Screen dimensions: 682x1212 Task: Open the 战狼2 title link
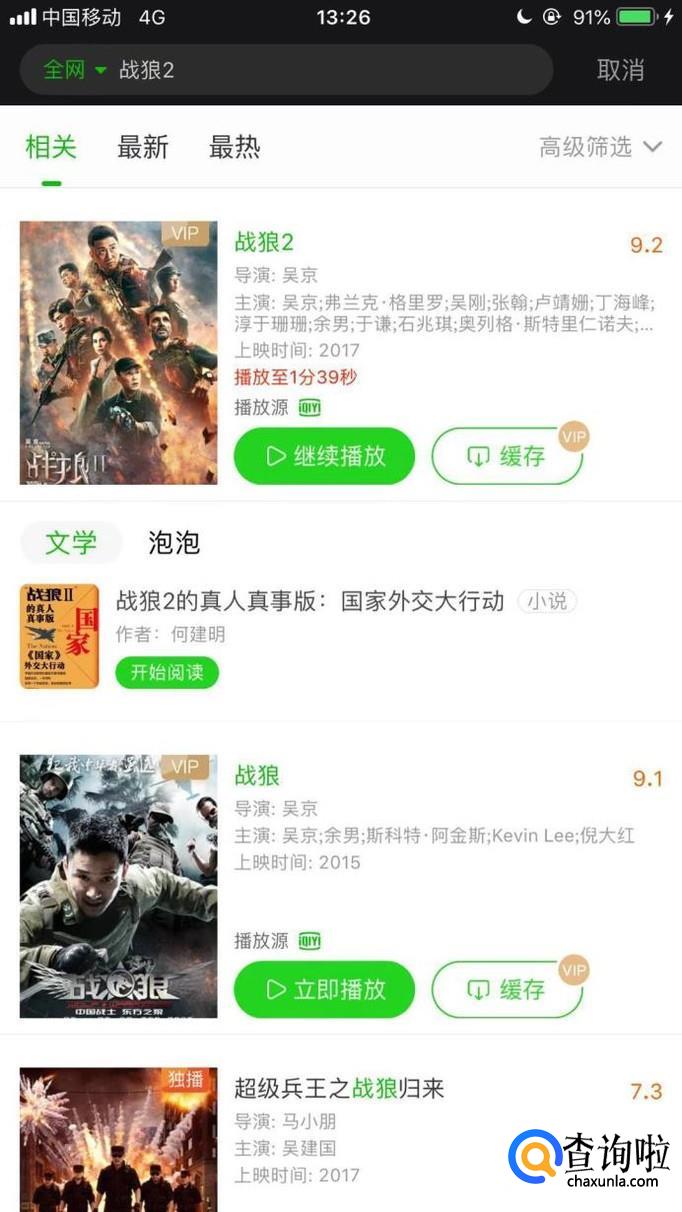[264, 242]
